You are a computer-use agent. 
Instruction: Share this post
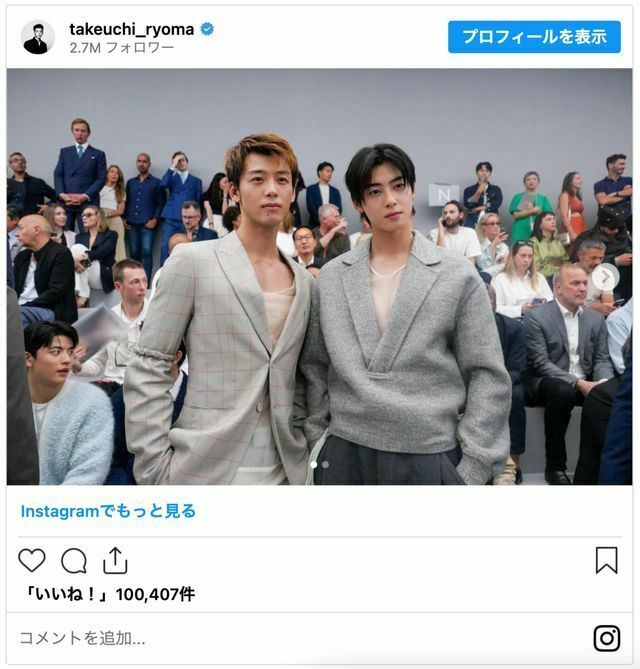[x=115, y=560]
